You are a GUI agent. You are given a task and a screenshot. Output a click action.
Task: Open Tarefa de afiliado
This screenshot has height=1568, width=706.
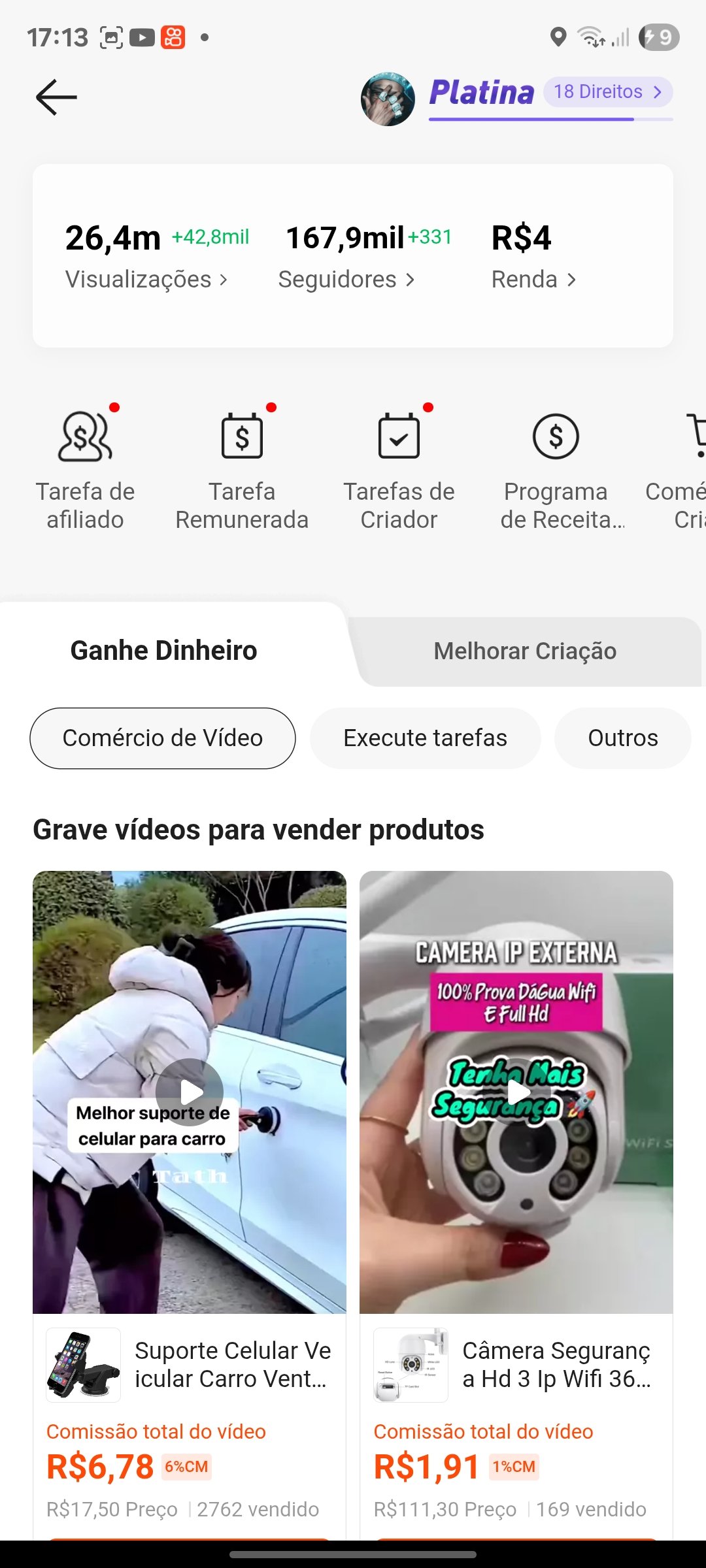point(85,467)
